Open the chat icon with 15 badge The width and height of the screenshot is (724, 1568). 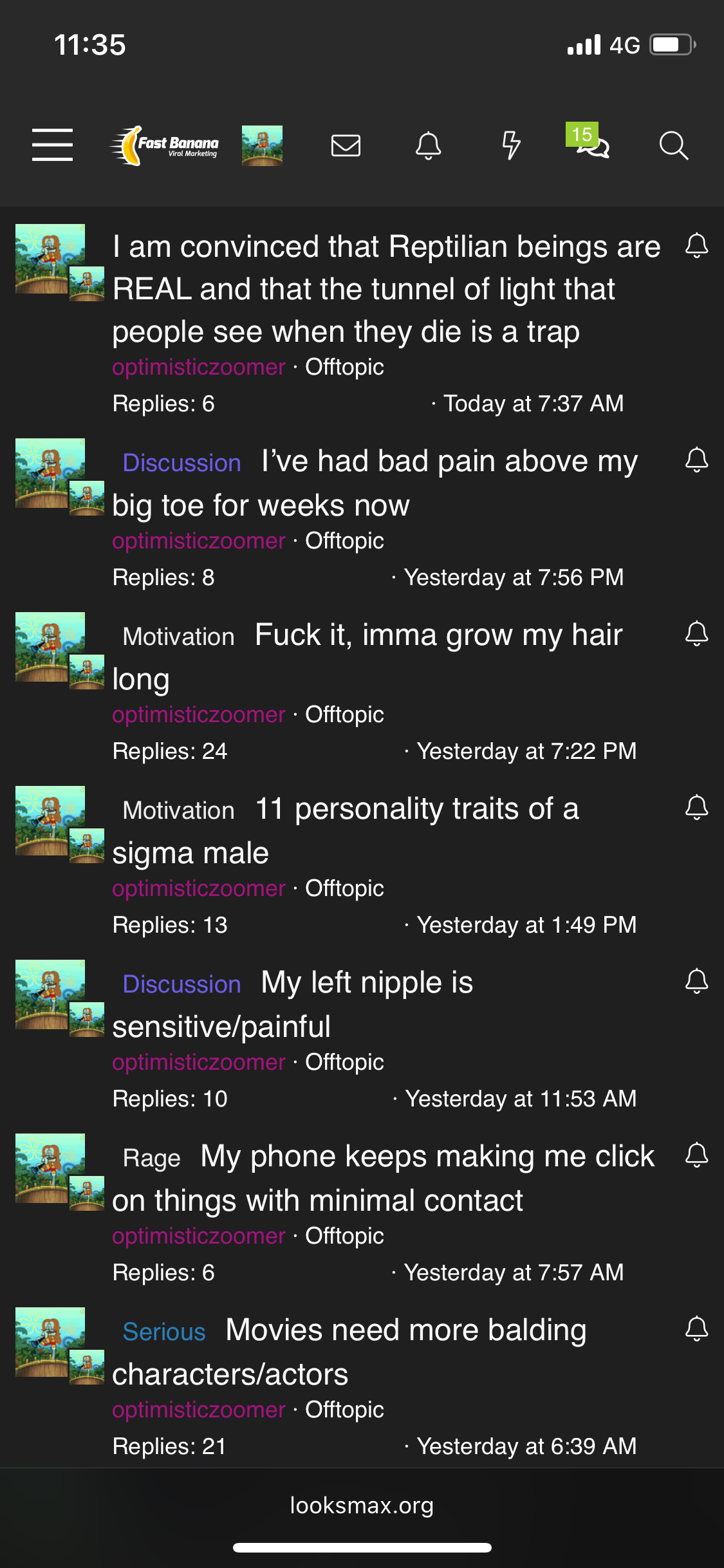(592, 145)
